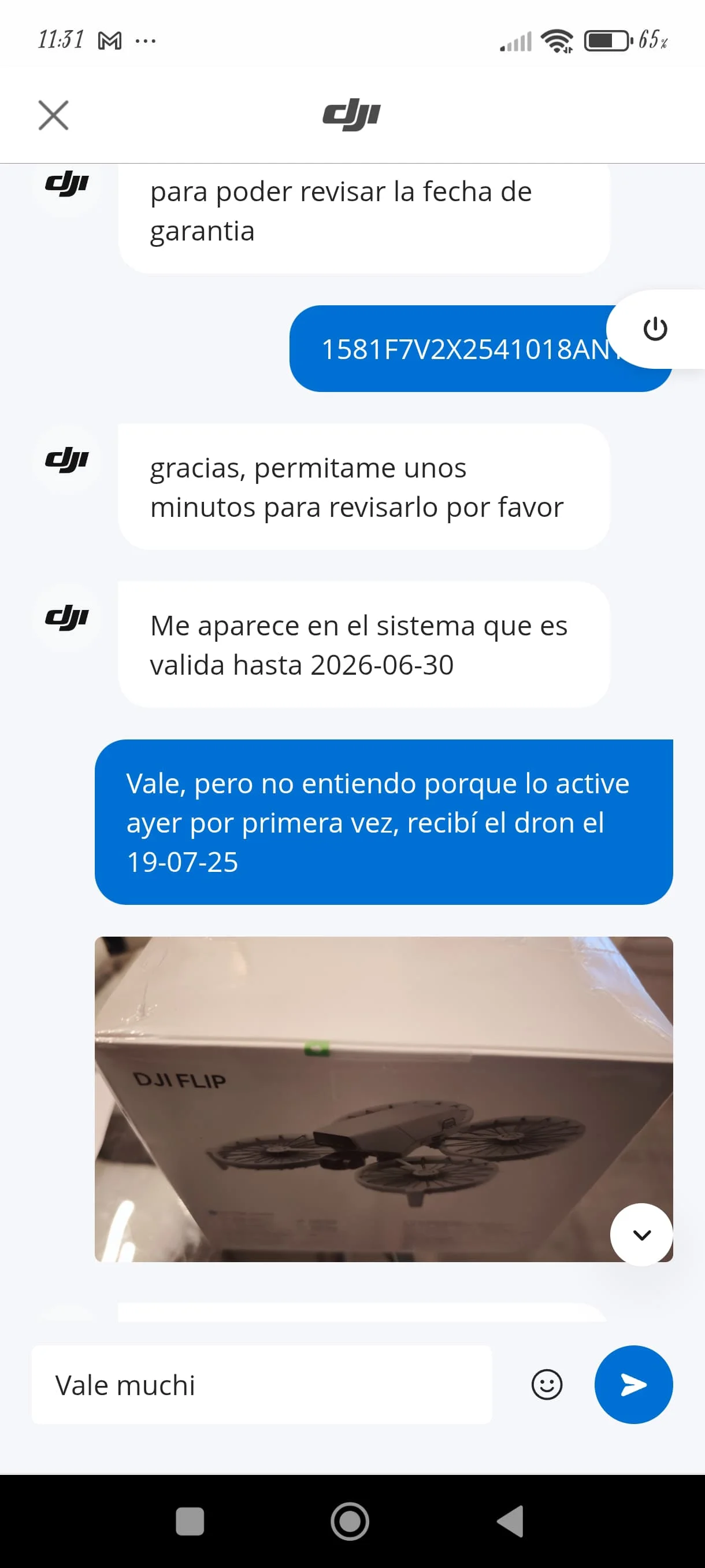Send the typed message
This screenshot has width=705, height=1568.
pyautogui.click(x=633, y=1385)
